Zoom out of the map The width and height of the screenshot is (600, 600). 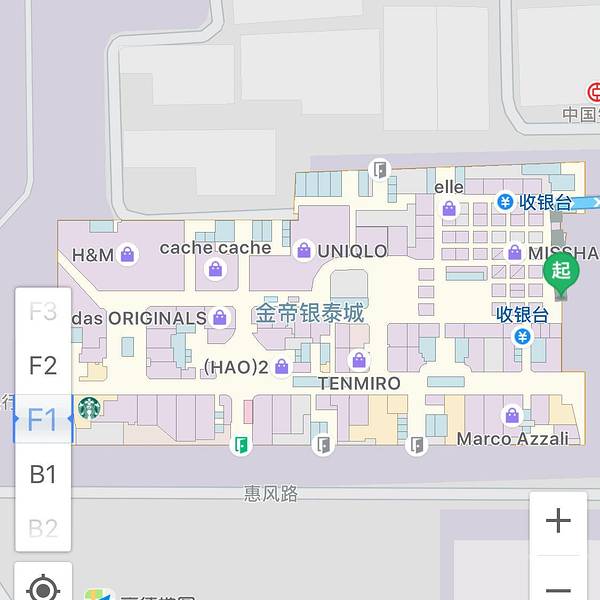pos(558,587)
